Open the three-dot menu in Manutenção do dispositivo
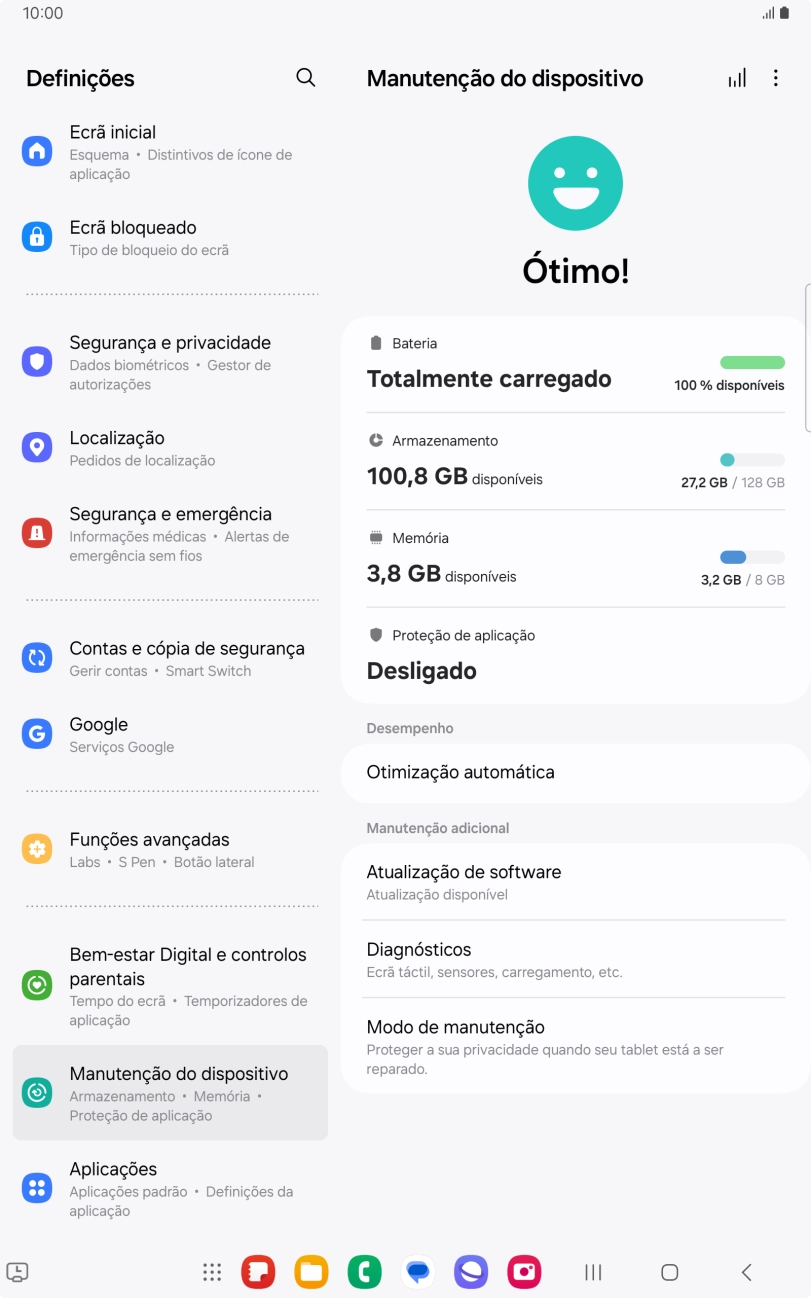The image size is (811, 1298). [776, 77]
